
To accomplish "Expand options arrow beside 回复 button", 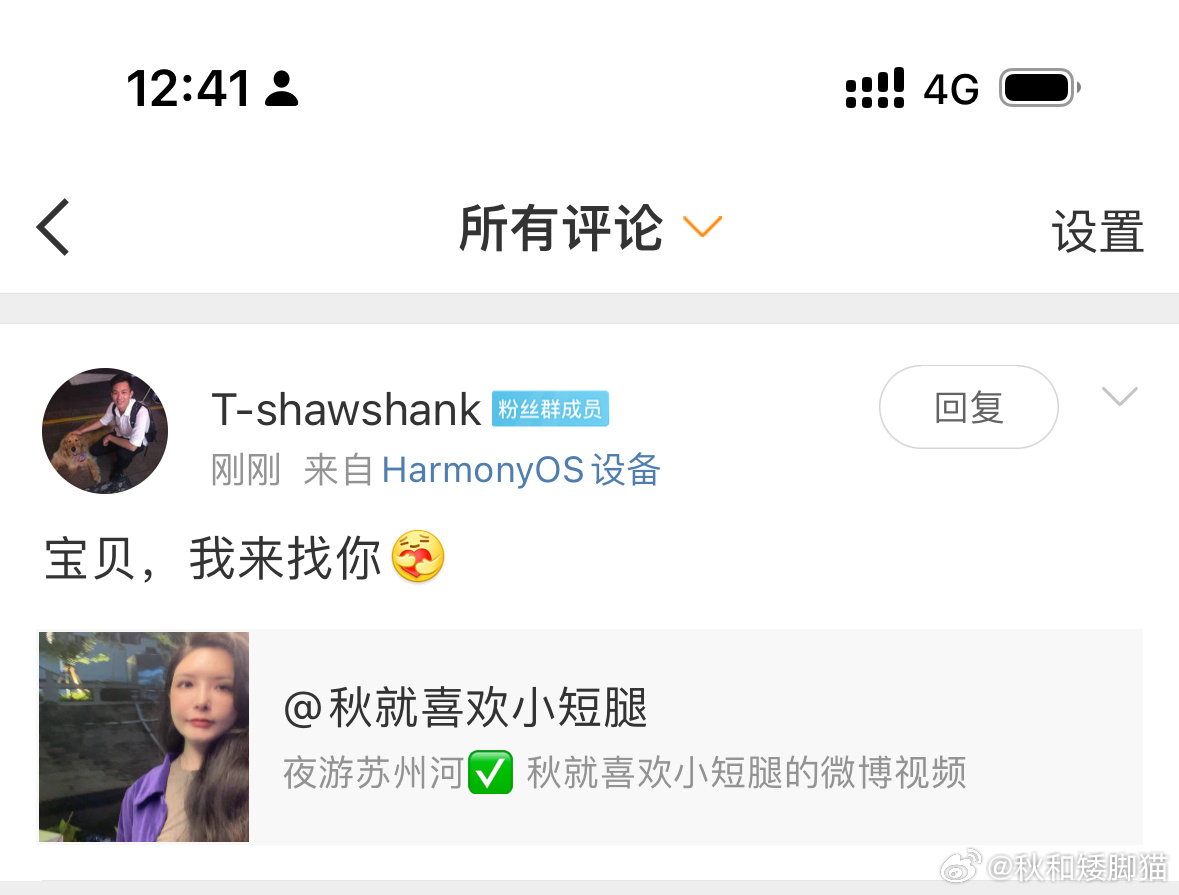I will (1119, 397).
